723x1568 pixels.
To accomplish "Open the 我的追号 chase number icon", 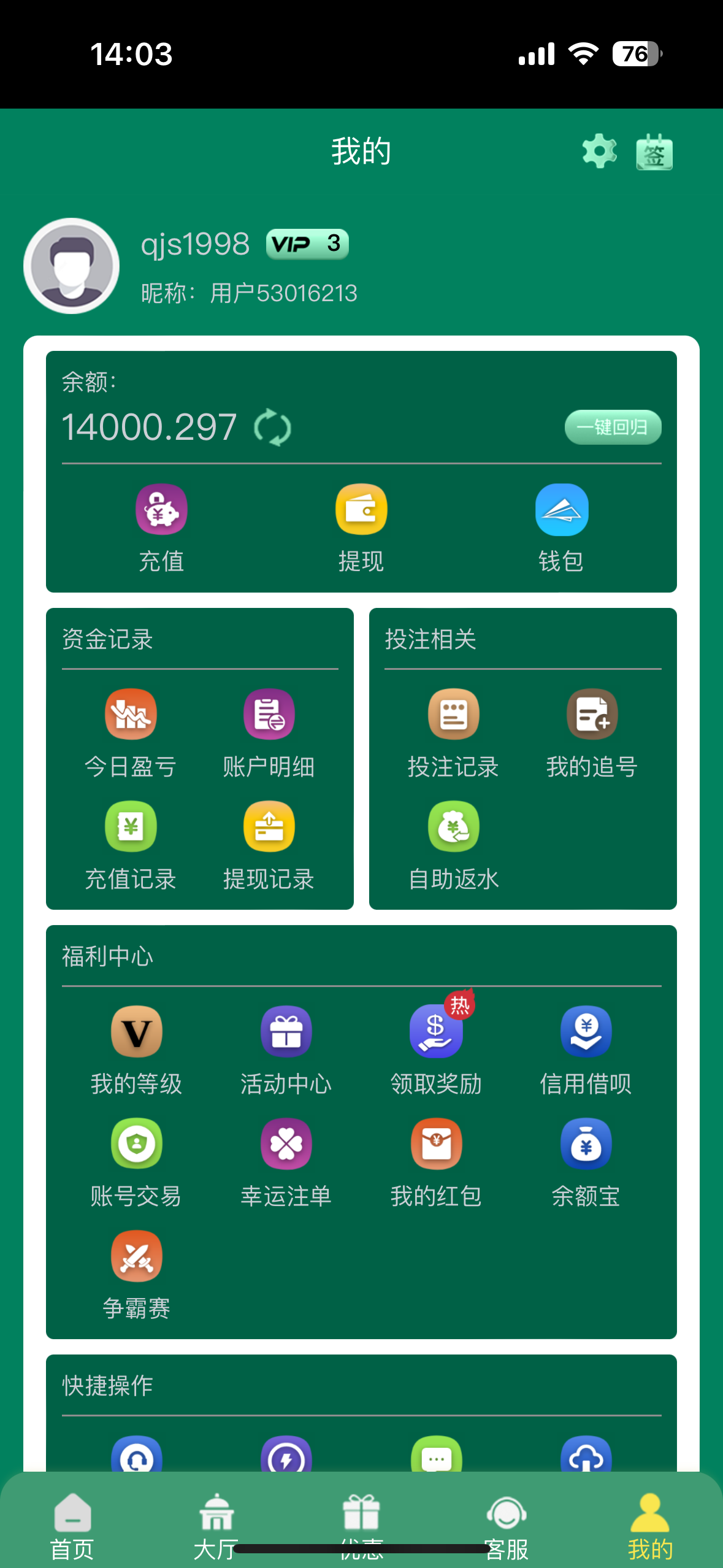I will point(592,715).
